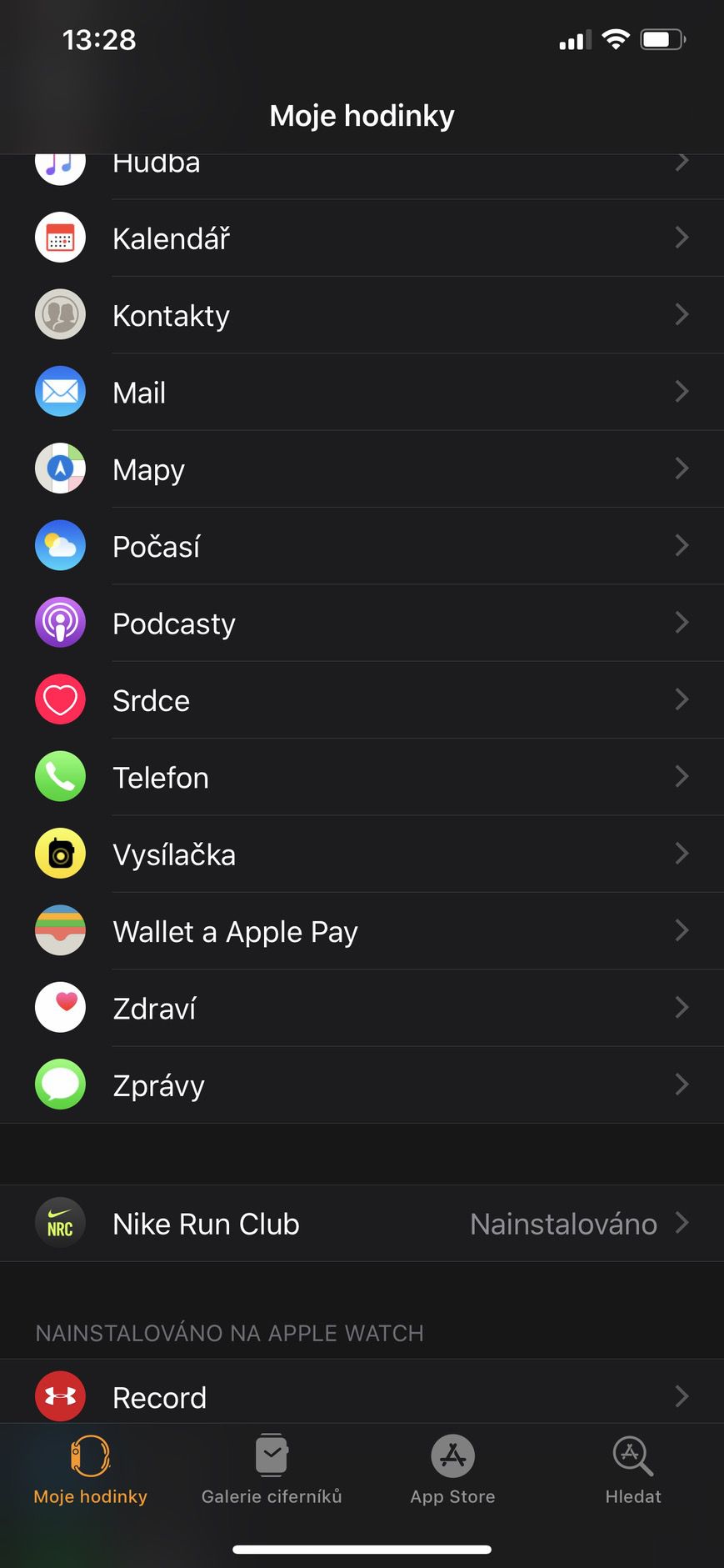
Task: Go to Mail settings
Action: click(x=362, y=392)
